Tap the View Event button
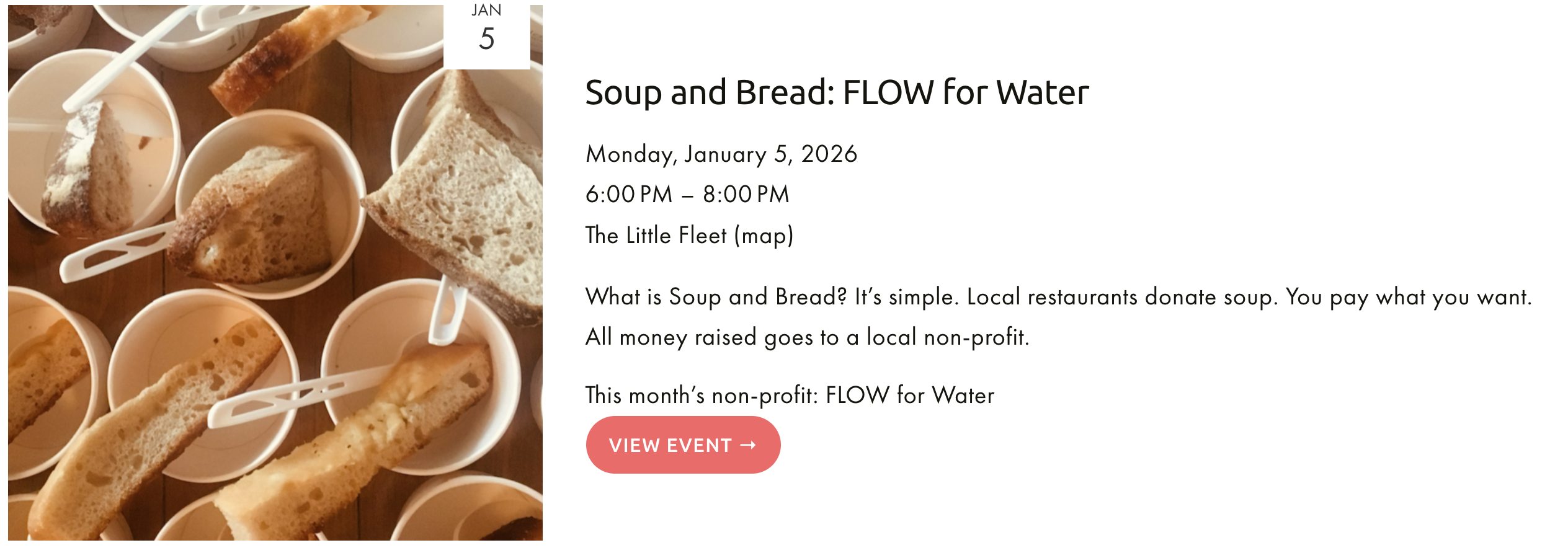The height and width of the screenshot is (553, 1568). click(x=682, y=445)
